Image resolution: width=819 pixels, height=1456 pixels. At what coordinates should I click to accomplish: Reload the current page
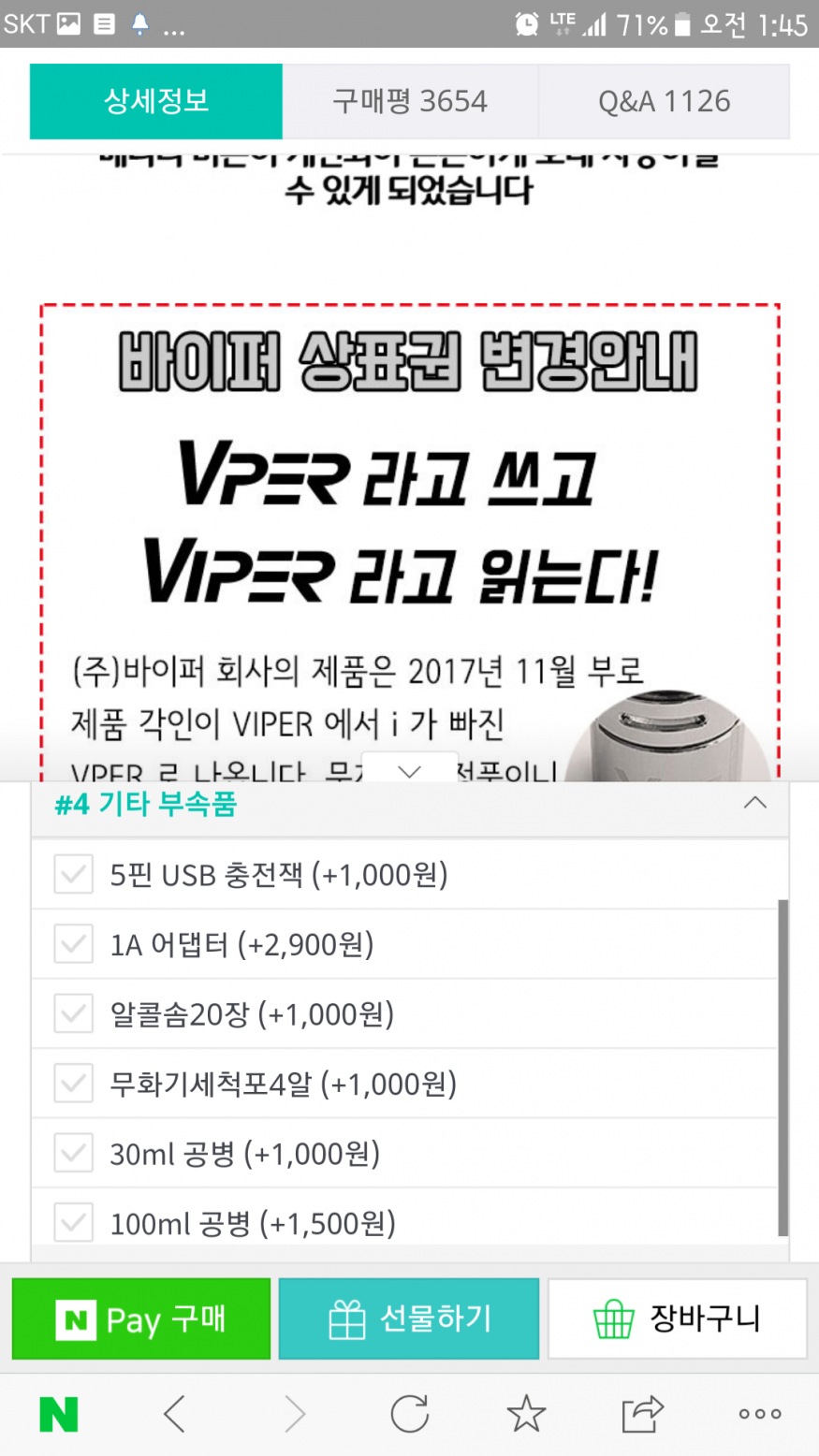click(x=409, y=1414)
